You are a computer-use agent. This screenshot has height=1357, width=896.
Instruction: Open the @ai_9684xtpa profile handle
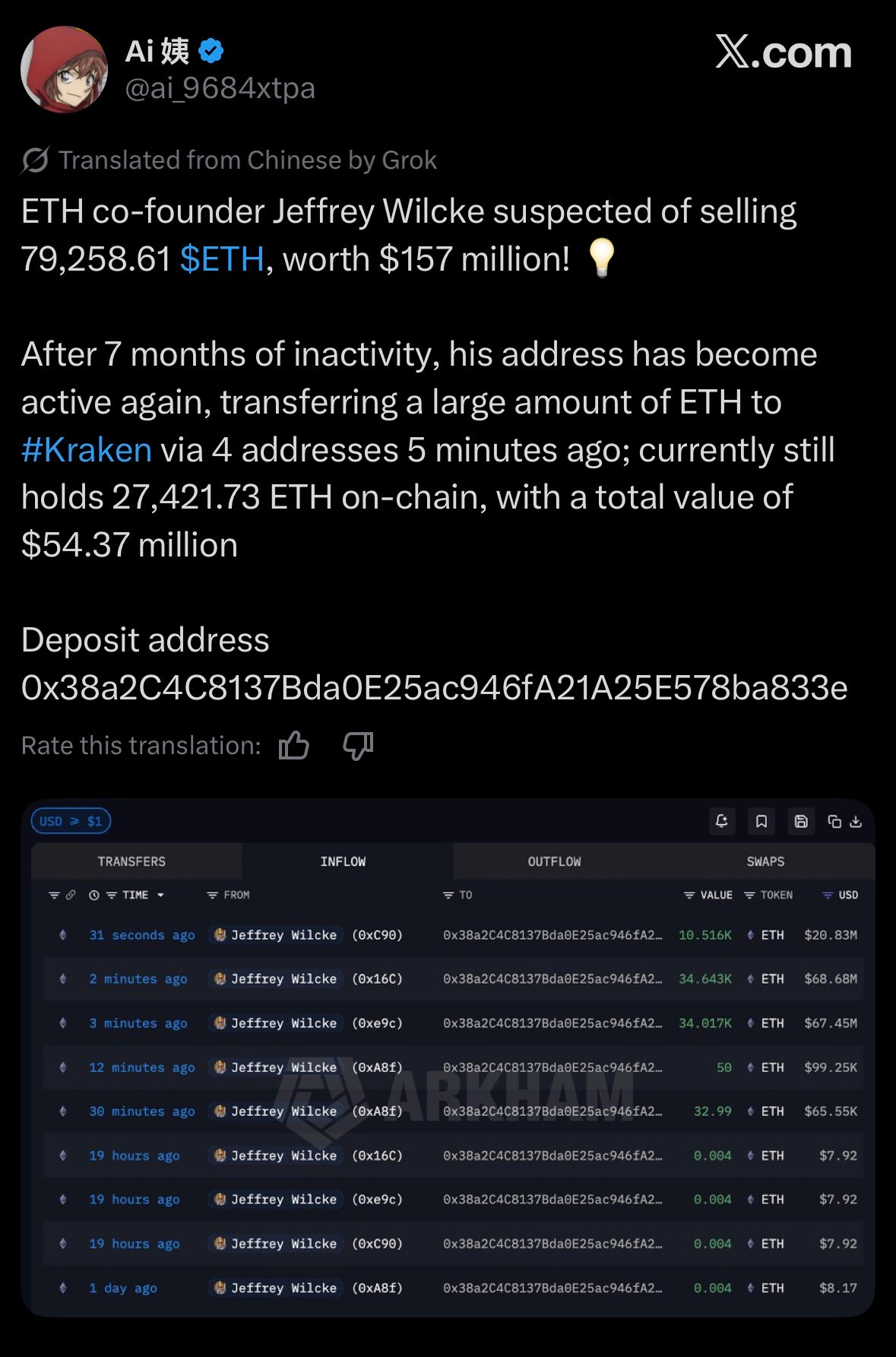point(220,89)
